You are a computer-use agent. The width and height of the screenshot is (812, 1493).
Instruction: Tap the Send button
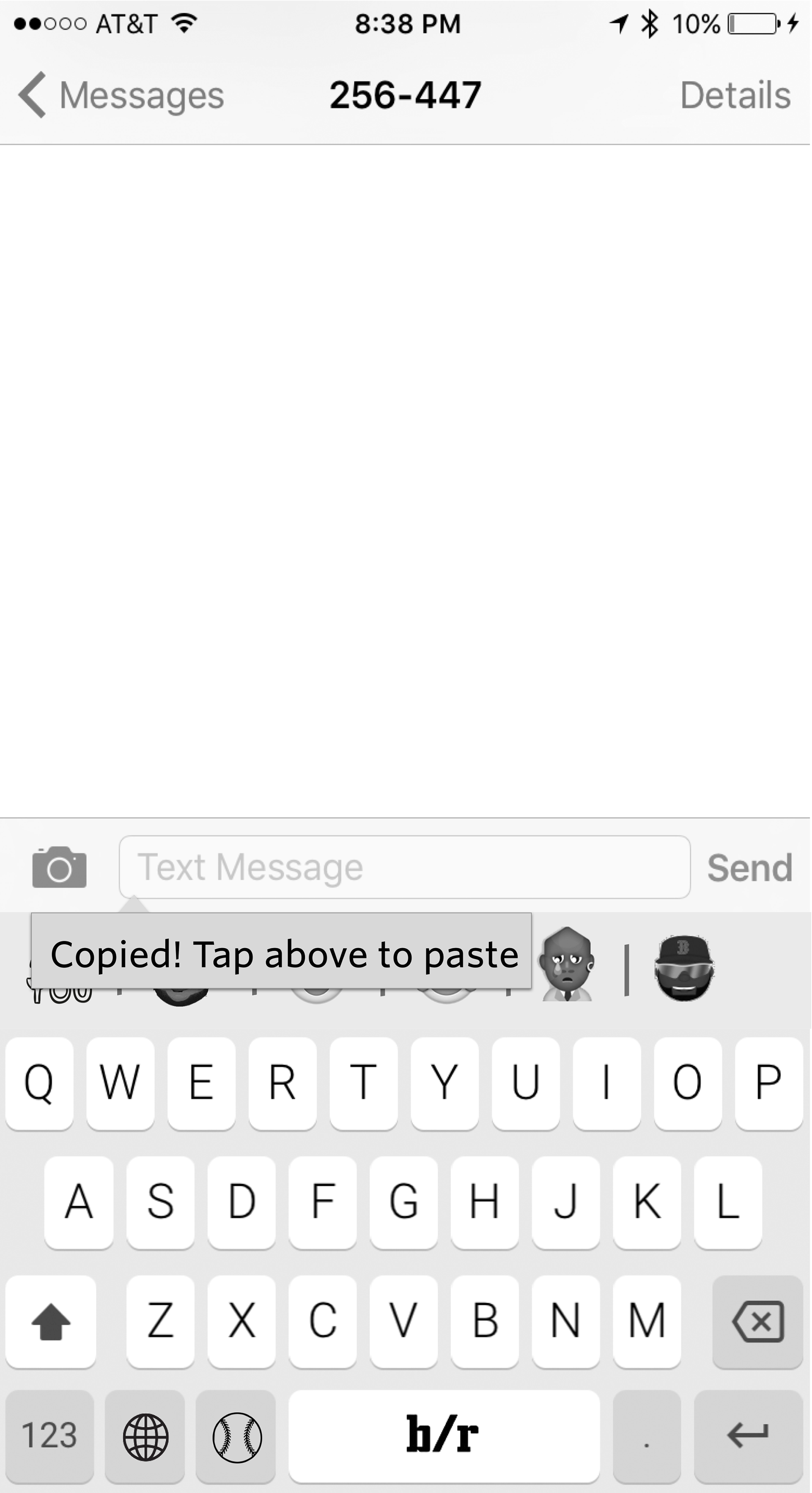coord(749,867)
